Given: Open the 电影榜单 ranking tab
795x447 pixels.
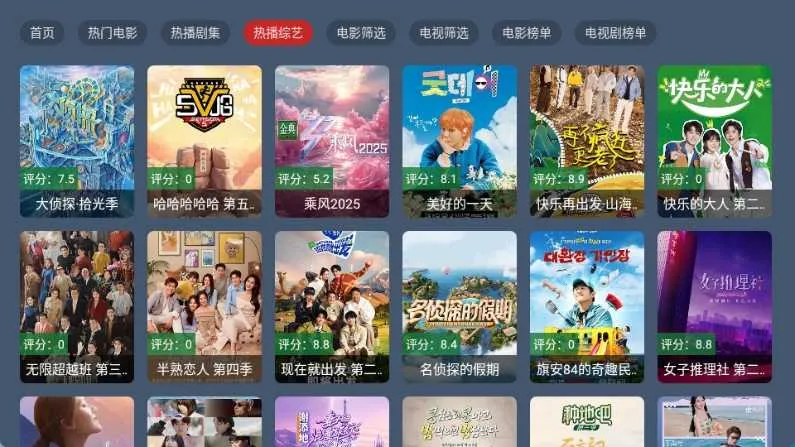Looking at the screenshot, I should tap(527, 33).
